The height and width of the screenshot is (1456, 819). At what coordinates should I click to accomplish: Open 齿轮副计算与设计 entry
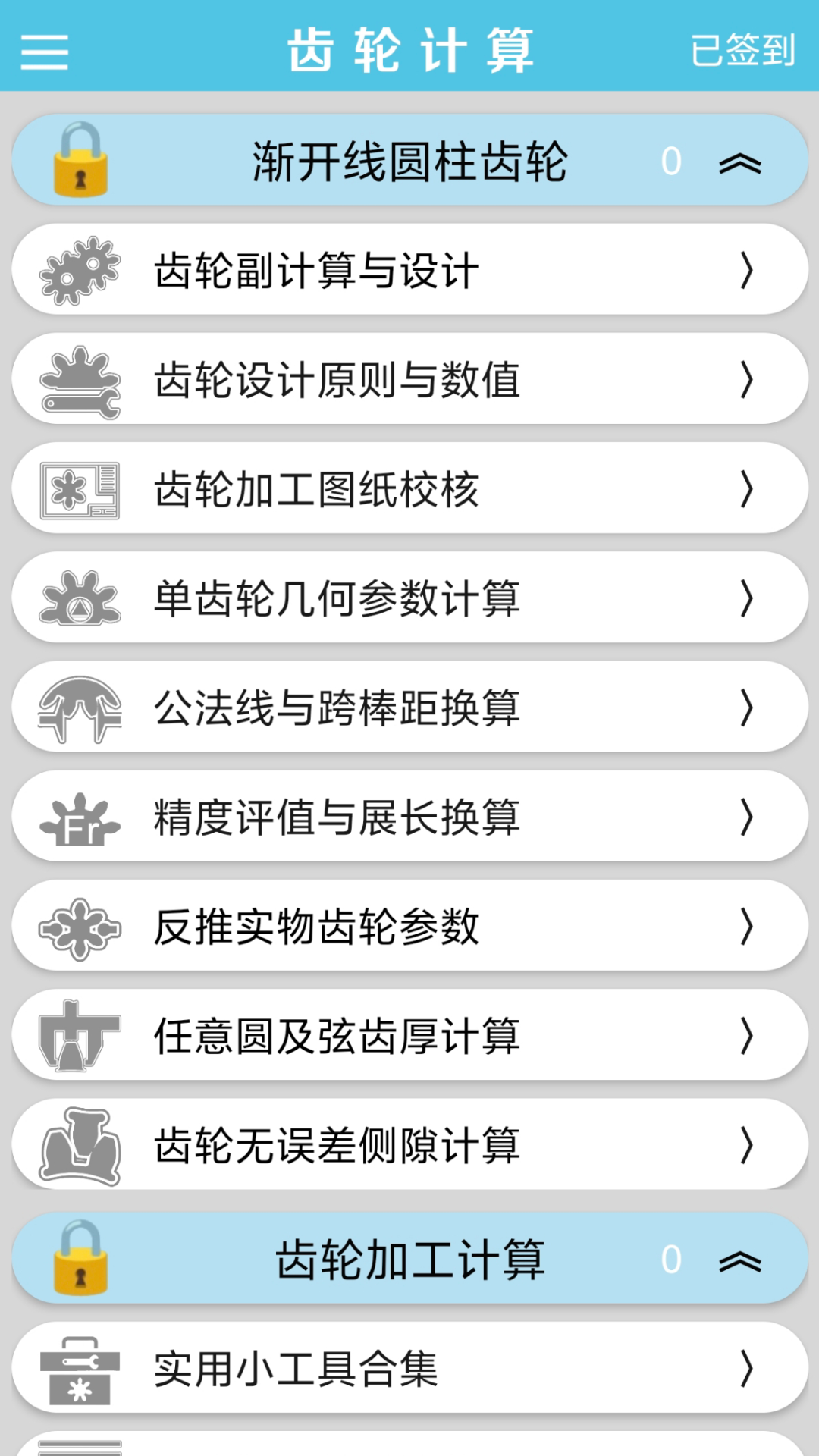coord(409,271)
